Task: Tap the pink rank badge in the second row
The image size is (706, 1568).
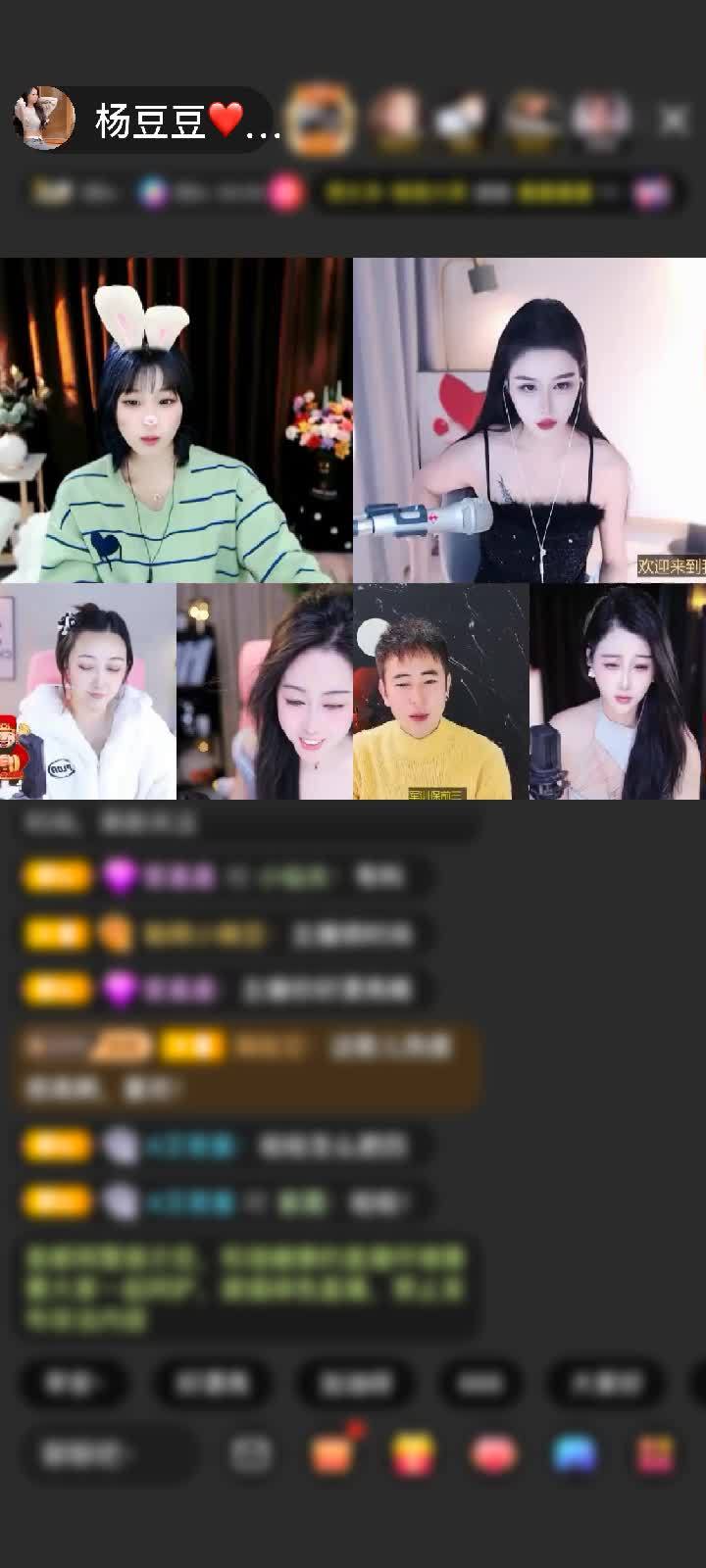Action: pos(284,194)
